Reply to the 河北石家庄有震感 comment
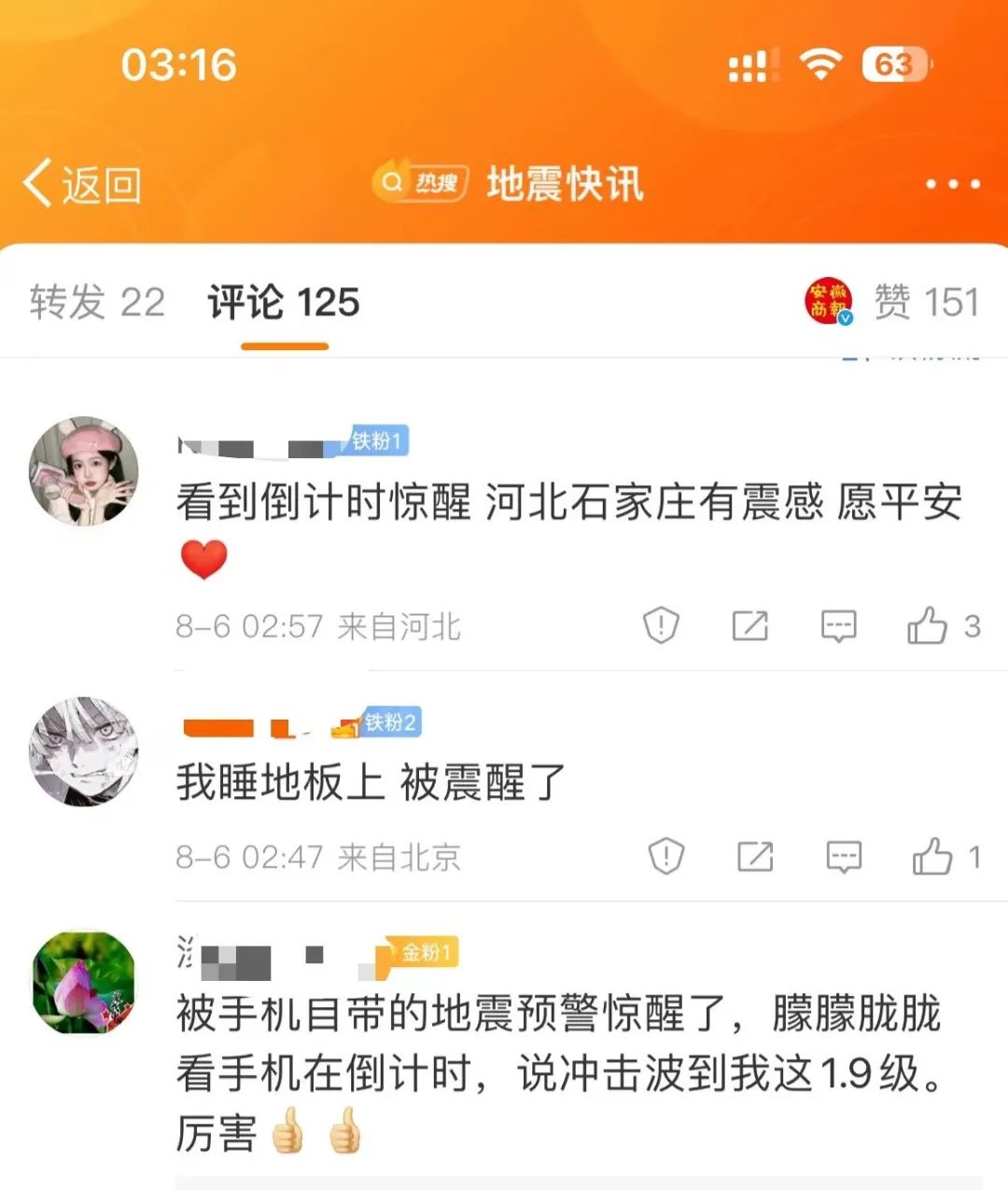Screen dimensions: 1008x1190 838,625
